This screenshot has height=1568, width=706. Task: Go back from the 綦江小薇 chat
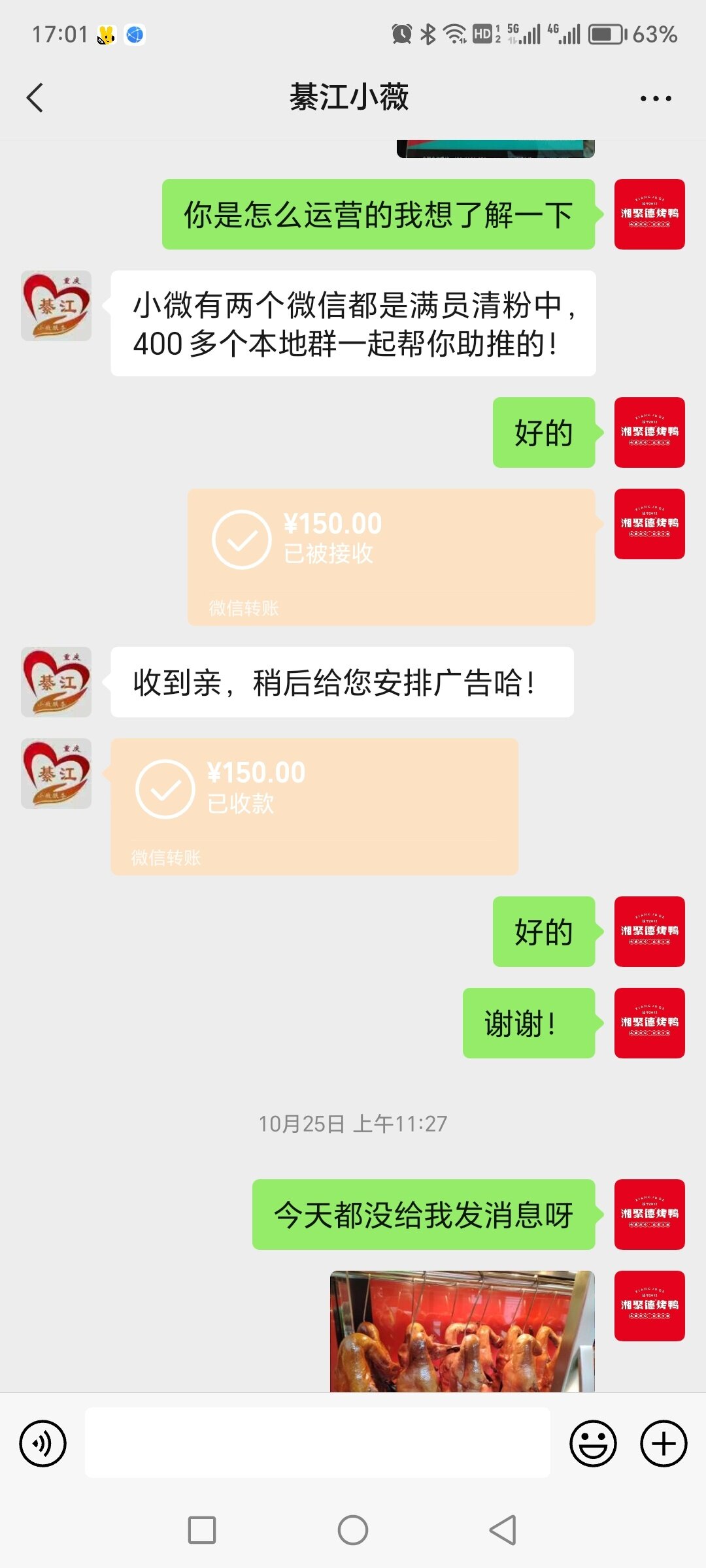click(x=35, y=98)
